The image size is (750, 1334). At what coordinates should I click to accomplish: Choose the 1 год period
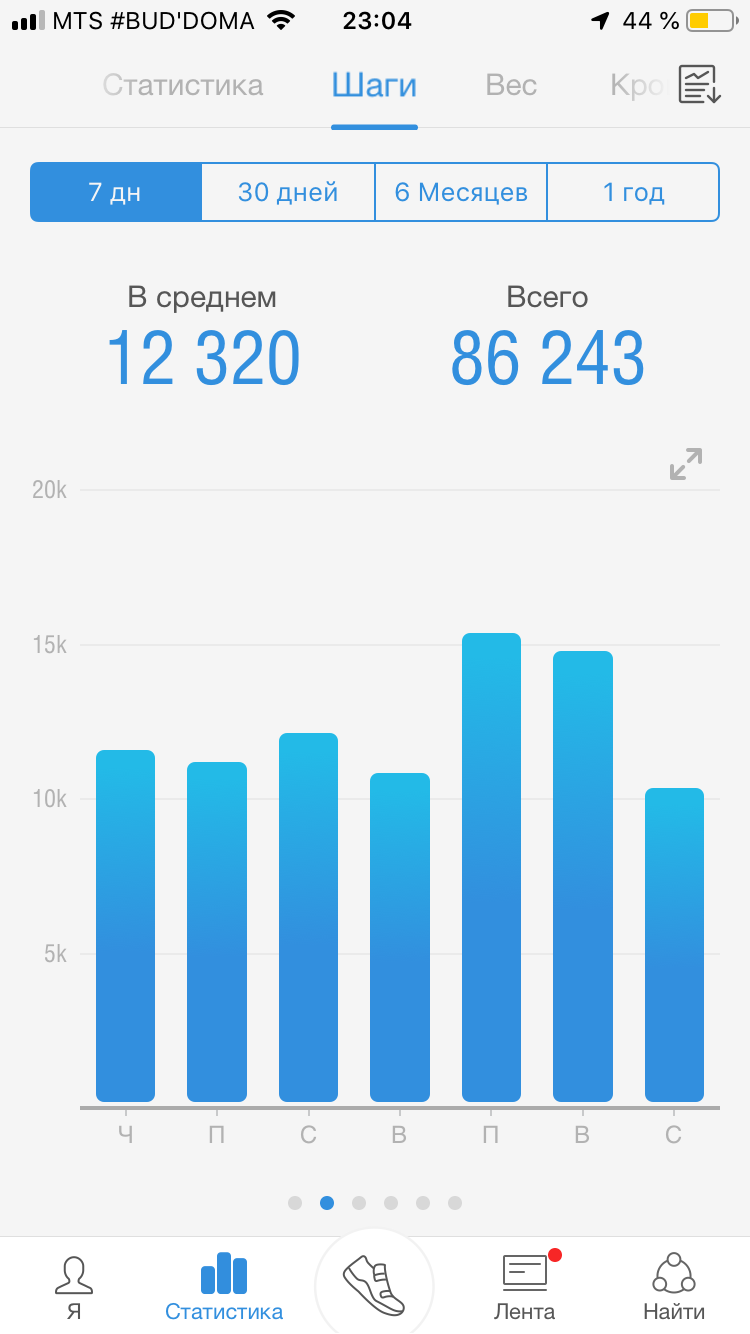[633, 192]
